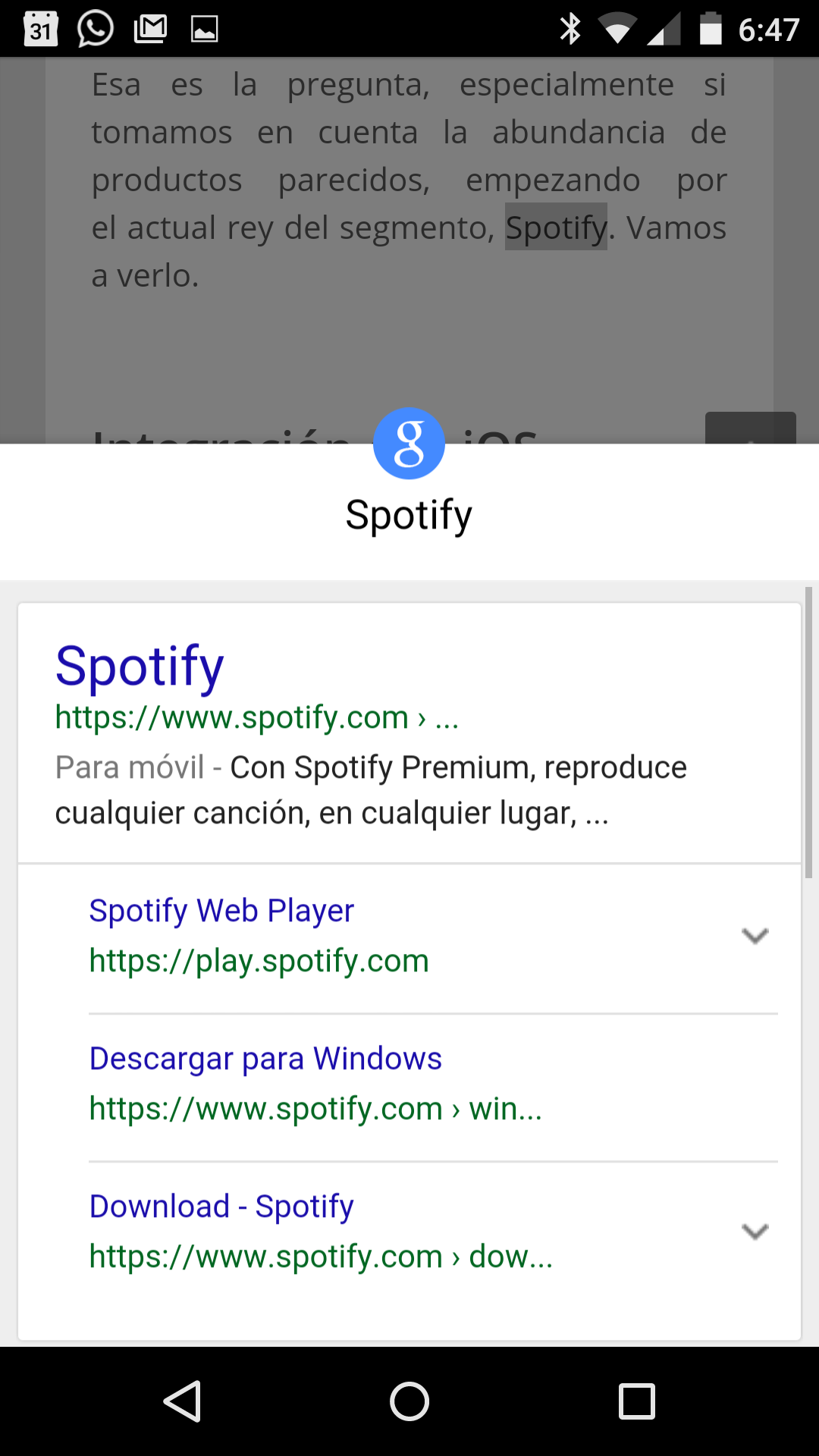Go back with the system back button
This screenshot has height=1456, width=819.
tap(182, 1401)
